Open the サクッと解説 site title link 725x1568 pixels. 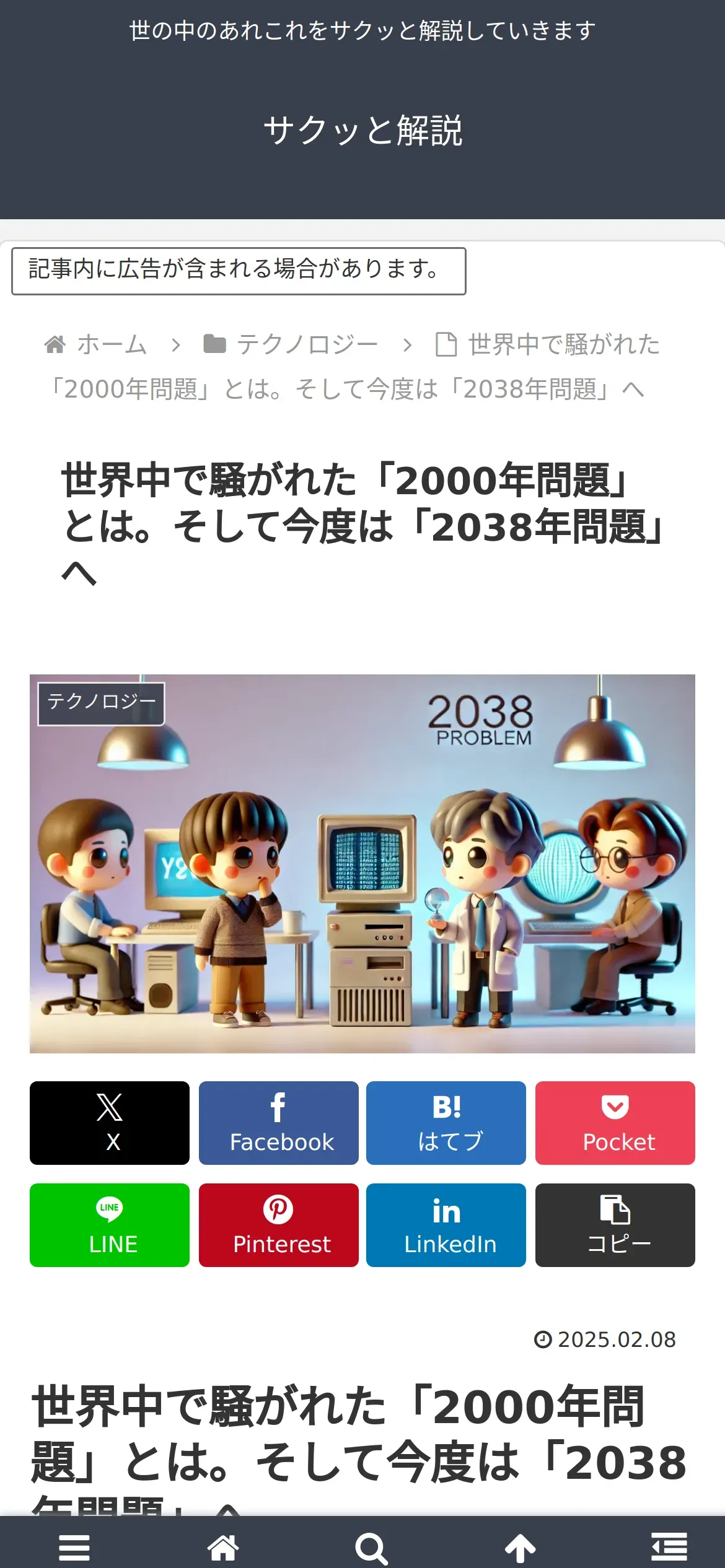(362, 131)
